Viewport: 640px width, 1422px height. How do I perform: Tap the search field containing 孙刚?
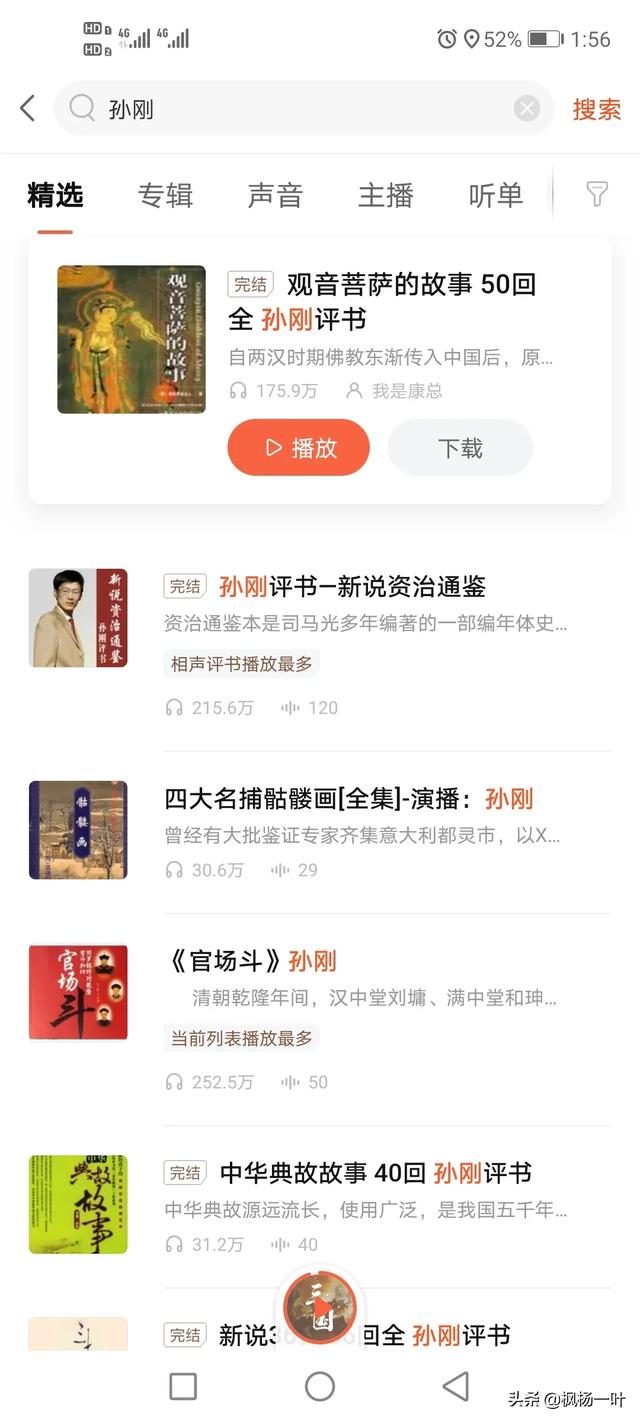[300, 109]
